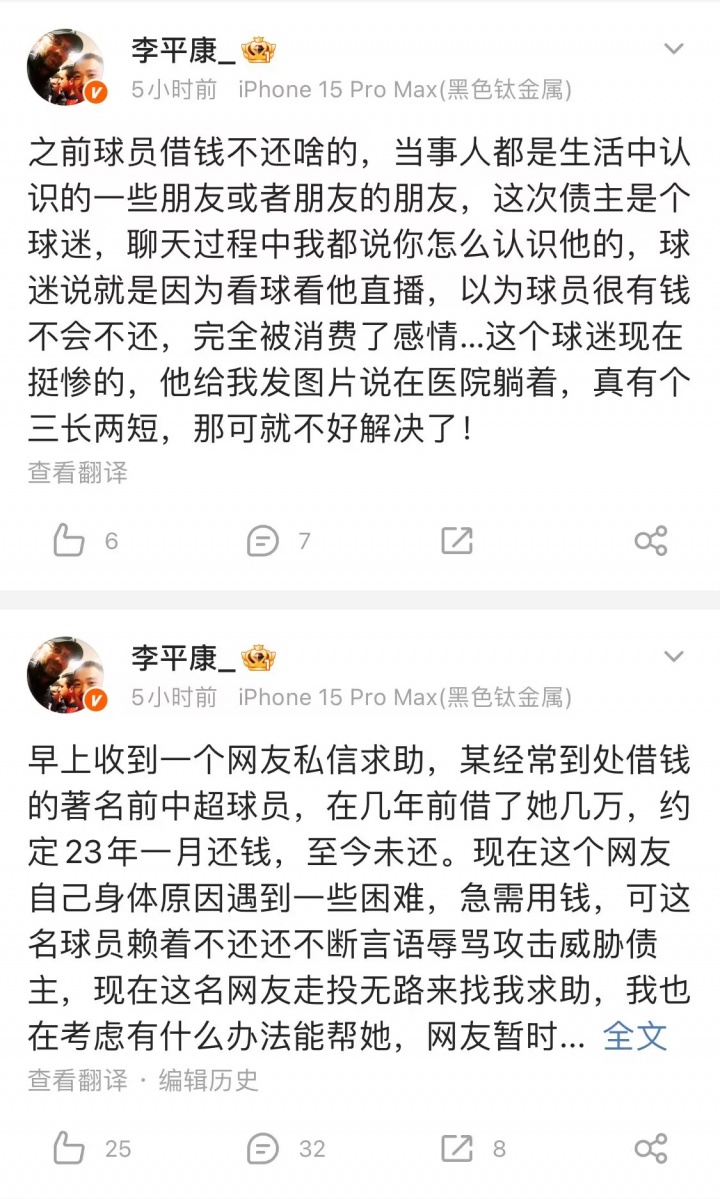Image resolution: width=720 pixels, height=1199 pixels.
Task: Like the first post with the thumbs-up icon
Action: 70,540
